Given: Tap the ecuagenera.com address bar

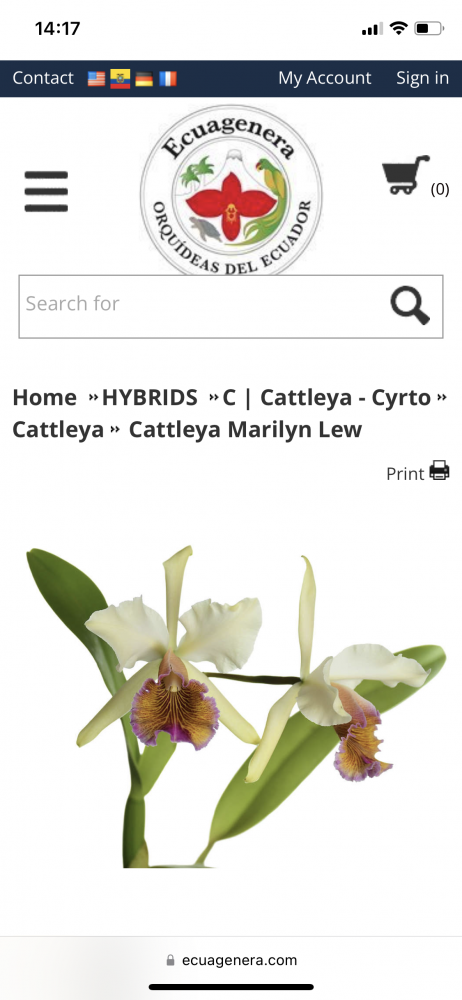Looking at the screenshot, I should coord(231,960).
